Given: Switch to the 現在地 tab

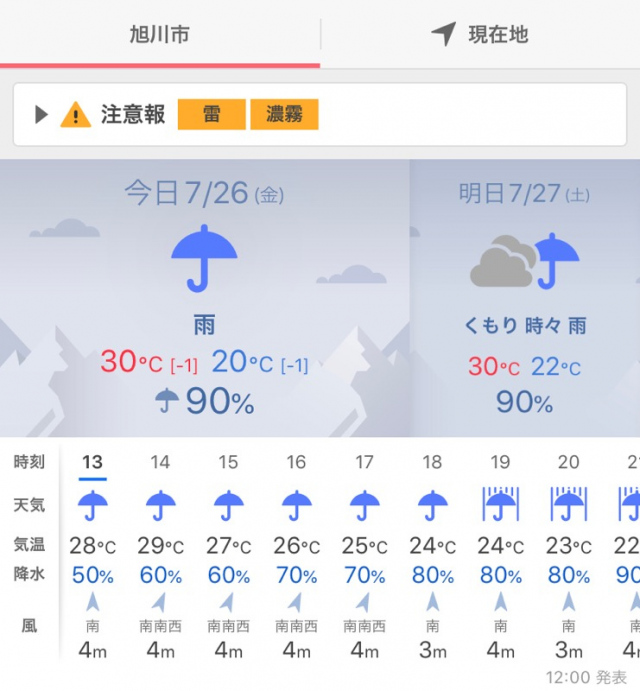Looking at the screenshot, I should (x=480, y=34).
